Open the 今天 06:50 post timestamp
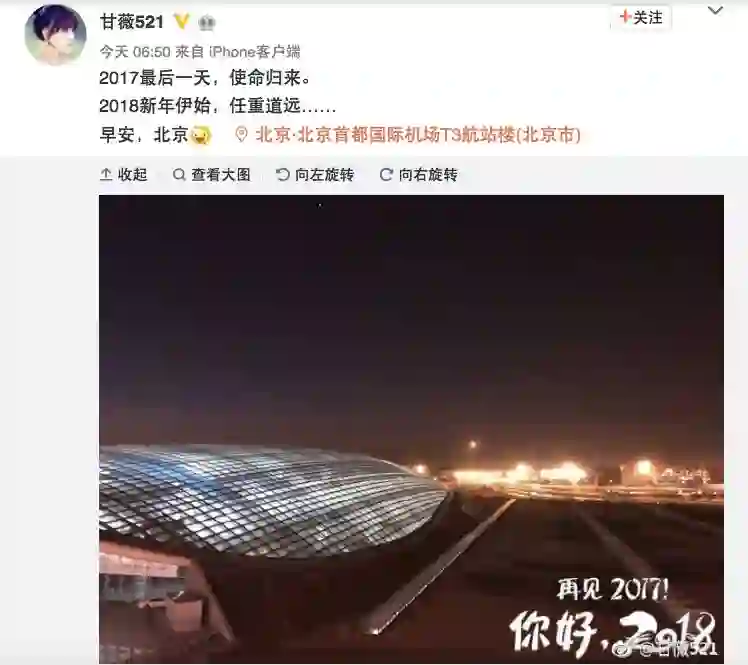Screen dimensions: 748x665 134,51
